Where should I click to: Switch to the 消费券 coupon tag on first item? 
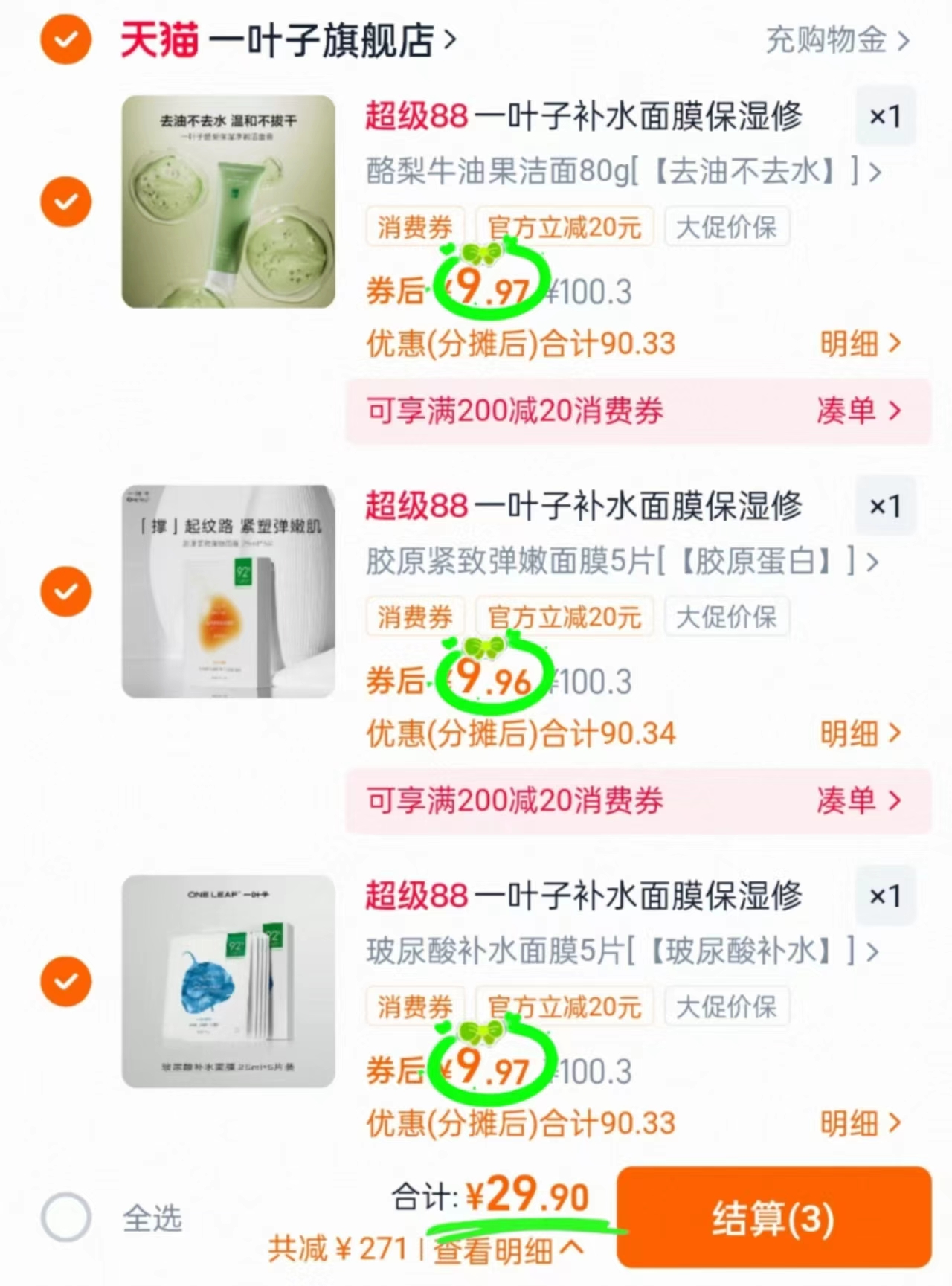point(415,228)
